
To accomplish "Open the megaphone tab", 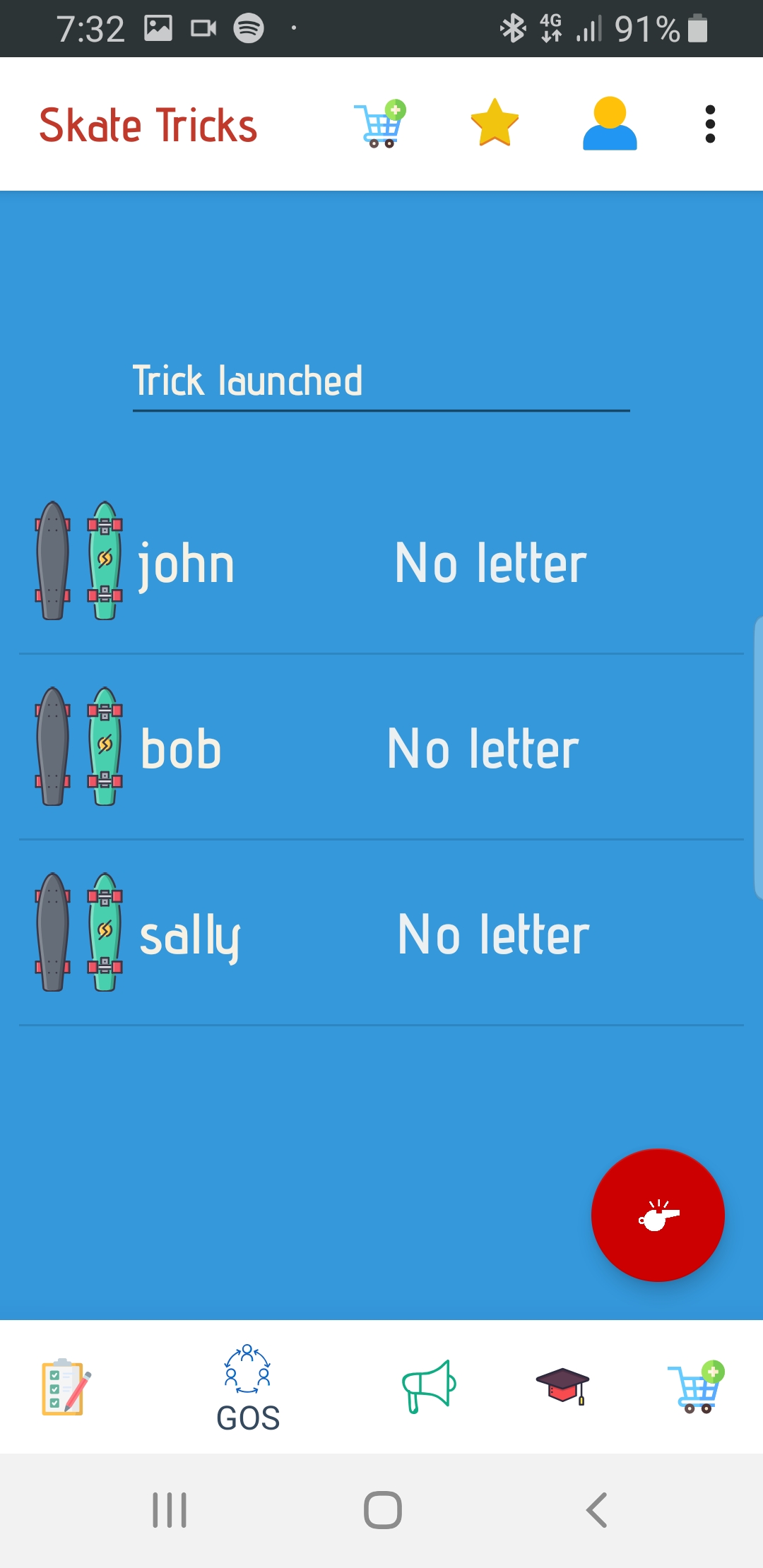I will click(x=429, y=1386).
